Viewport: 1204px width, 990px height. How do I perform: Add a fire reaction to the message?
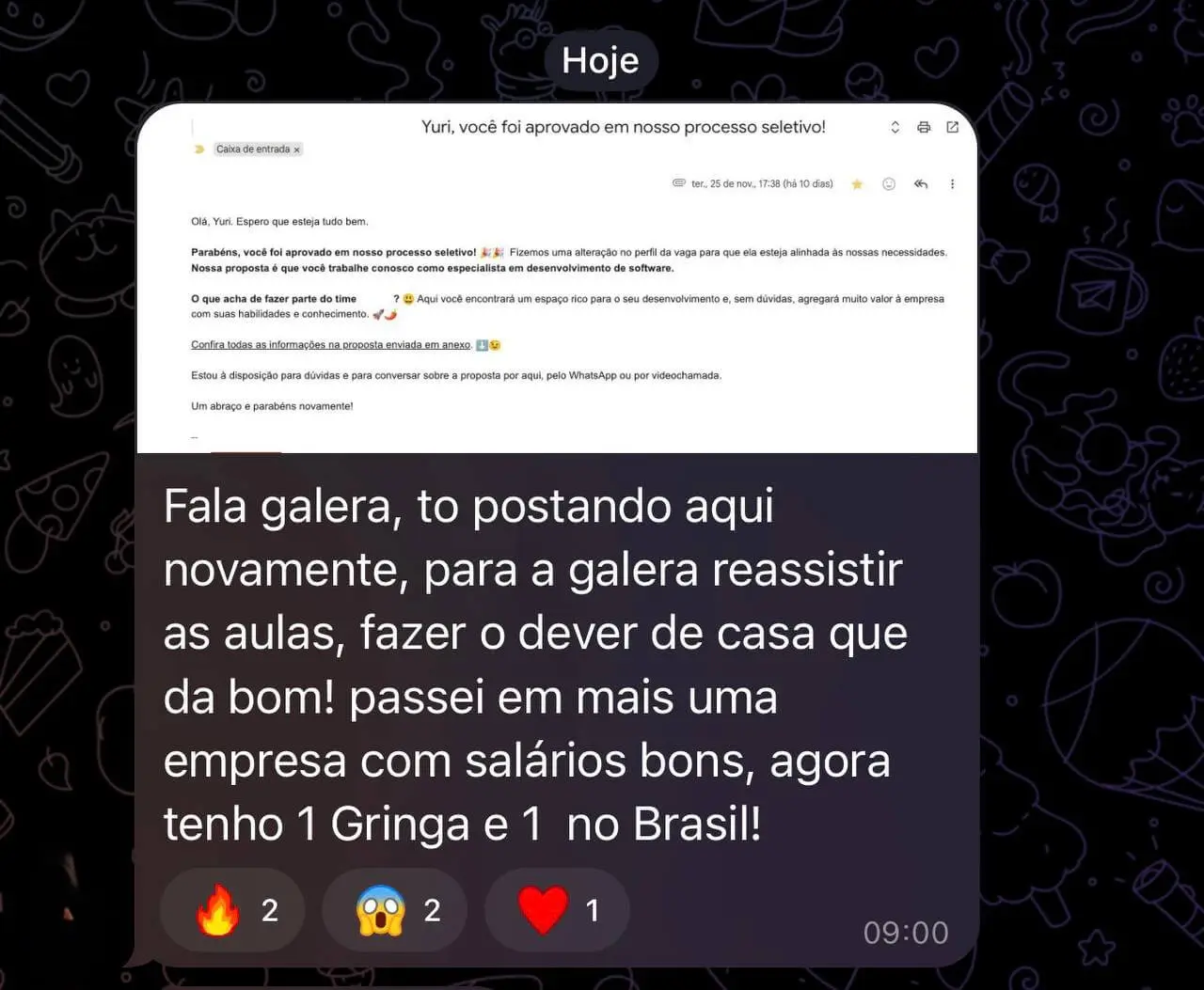(233, 909)
